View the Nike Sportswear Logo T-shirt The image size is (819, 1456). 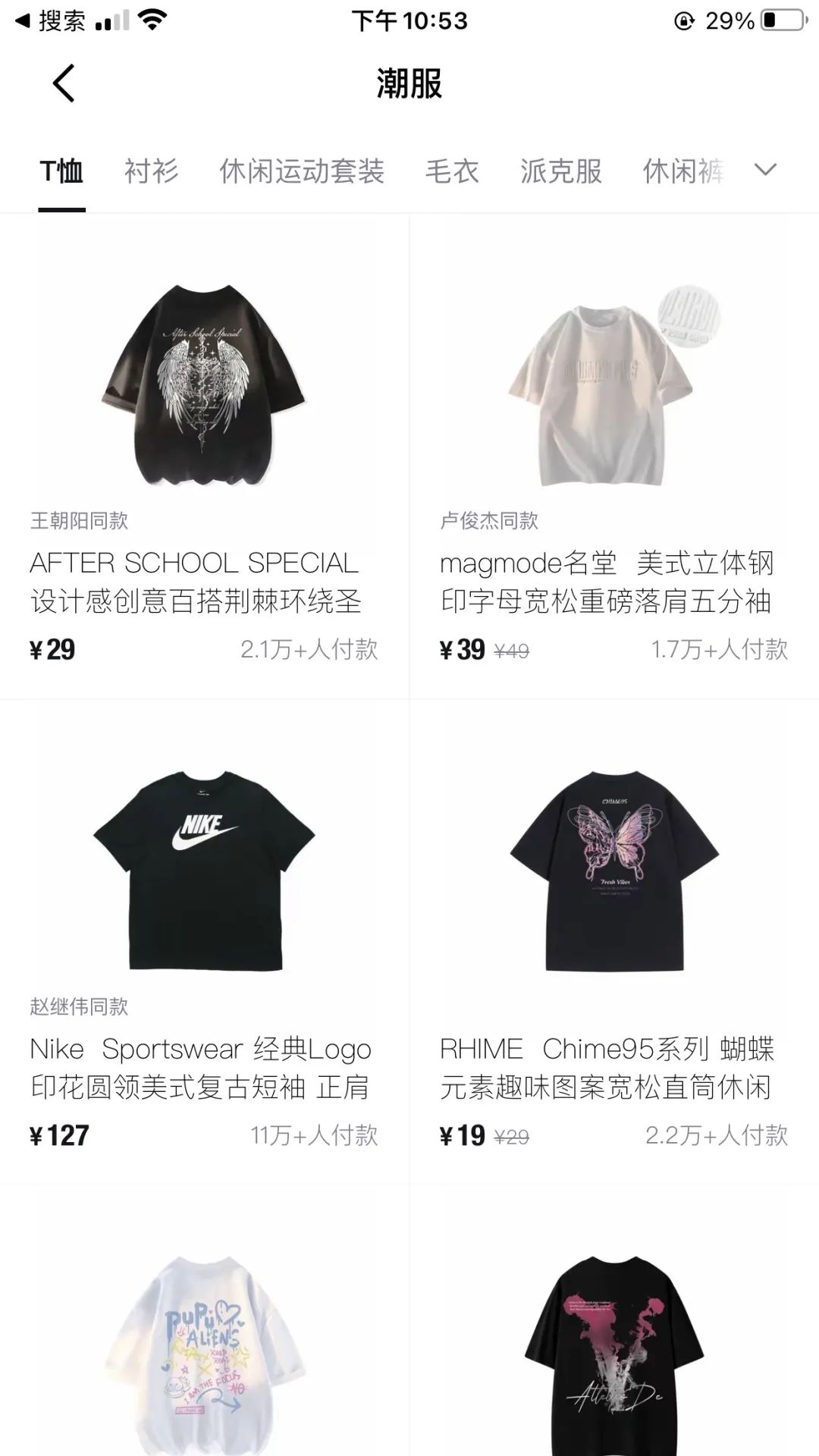(x=203, y=872)
